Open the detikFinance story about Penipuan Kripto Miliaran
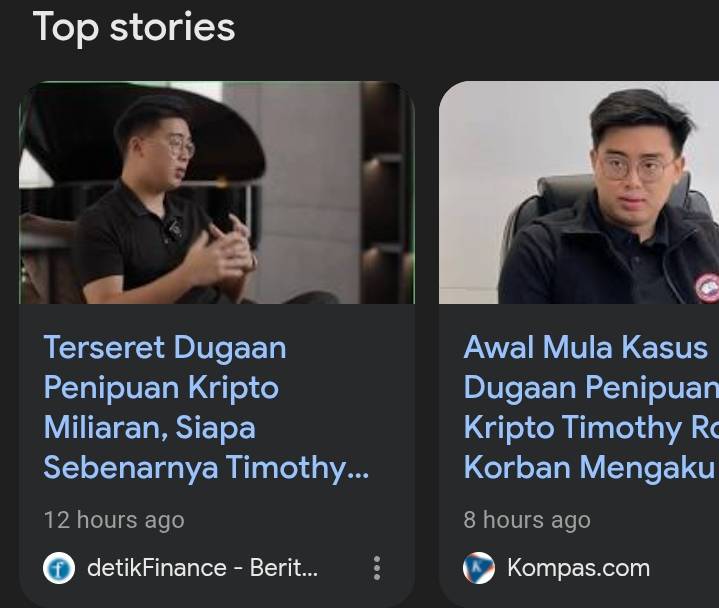719x608 pixels. click(206, 407)
